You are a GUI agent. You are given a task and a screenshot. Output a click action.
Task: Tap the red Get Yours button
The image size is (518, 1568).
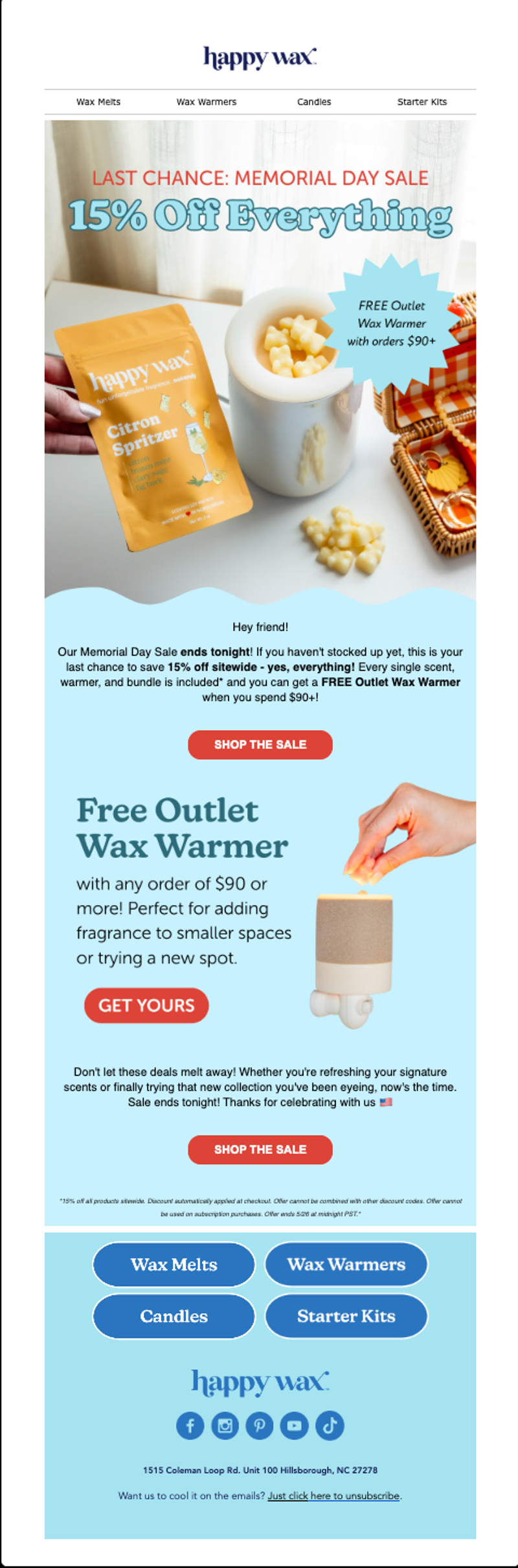[146, 1006]
